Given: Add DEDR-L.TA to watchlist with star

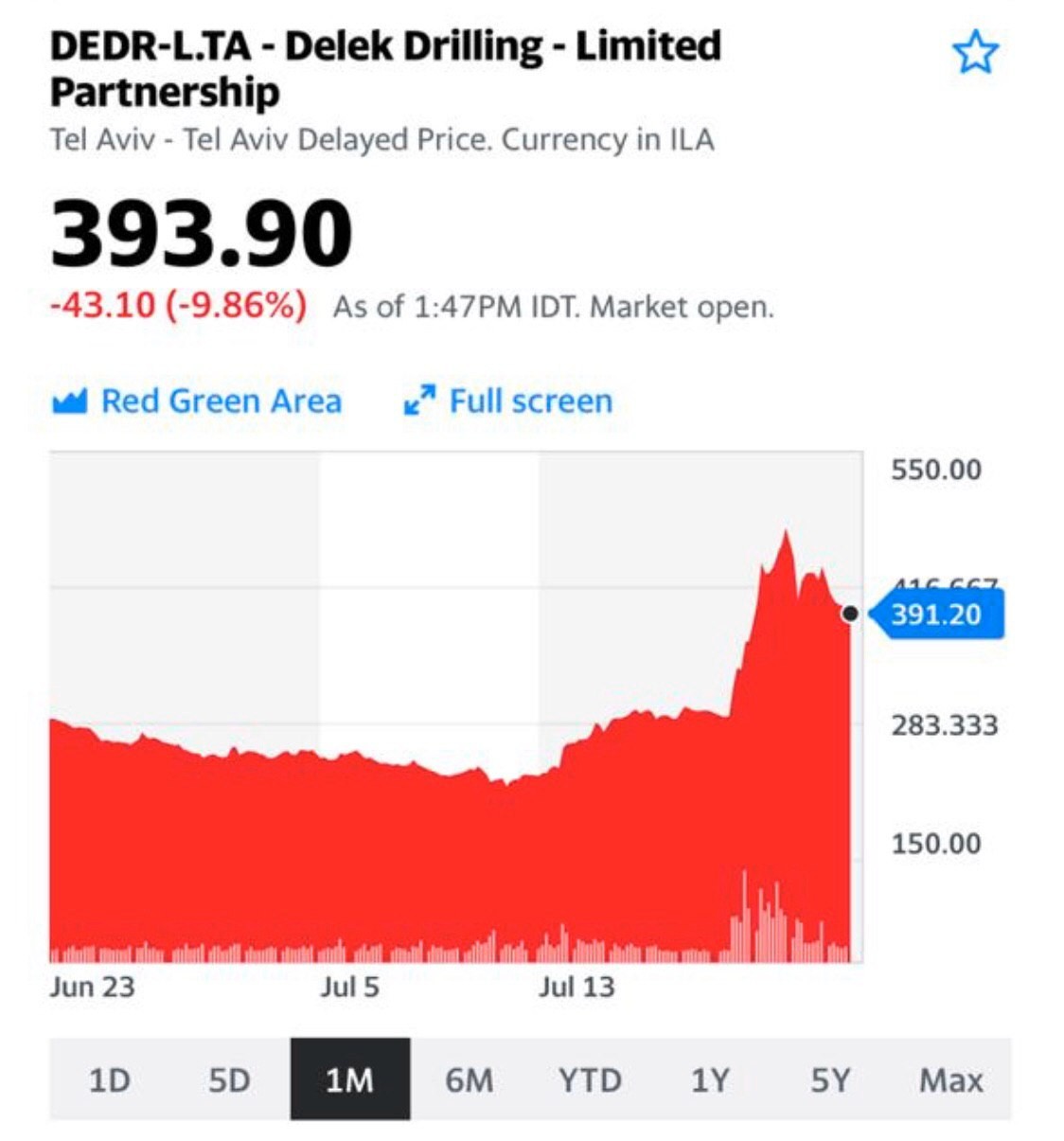Looking at the screenshot, I should tap(974, 52).
